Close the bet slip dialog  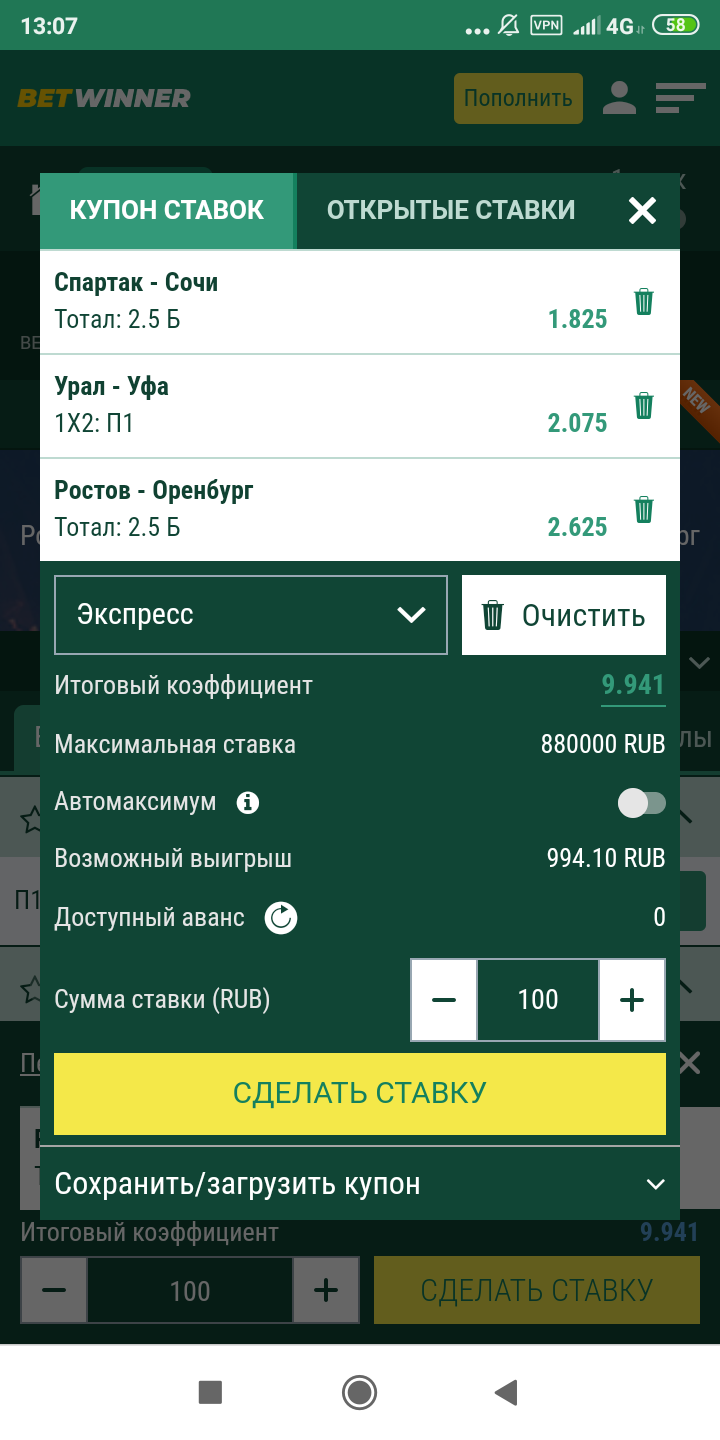pyautogui.click(x=641, y=211)
